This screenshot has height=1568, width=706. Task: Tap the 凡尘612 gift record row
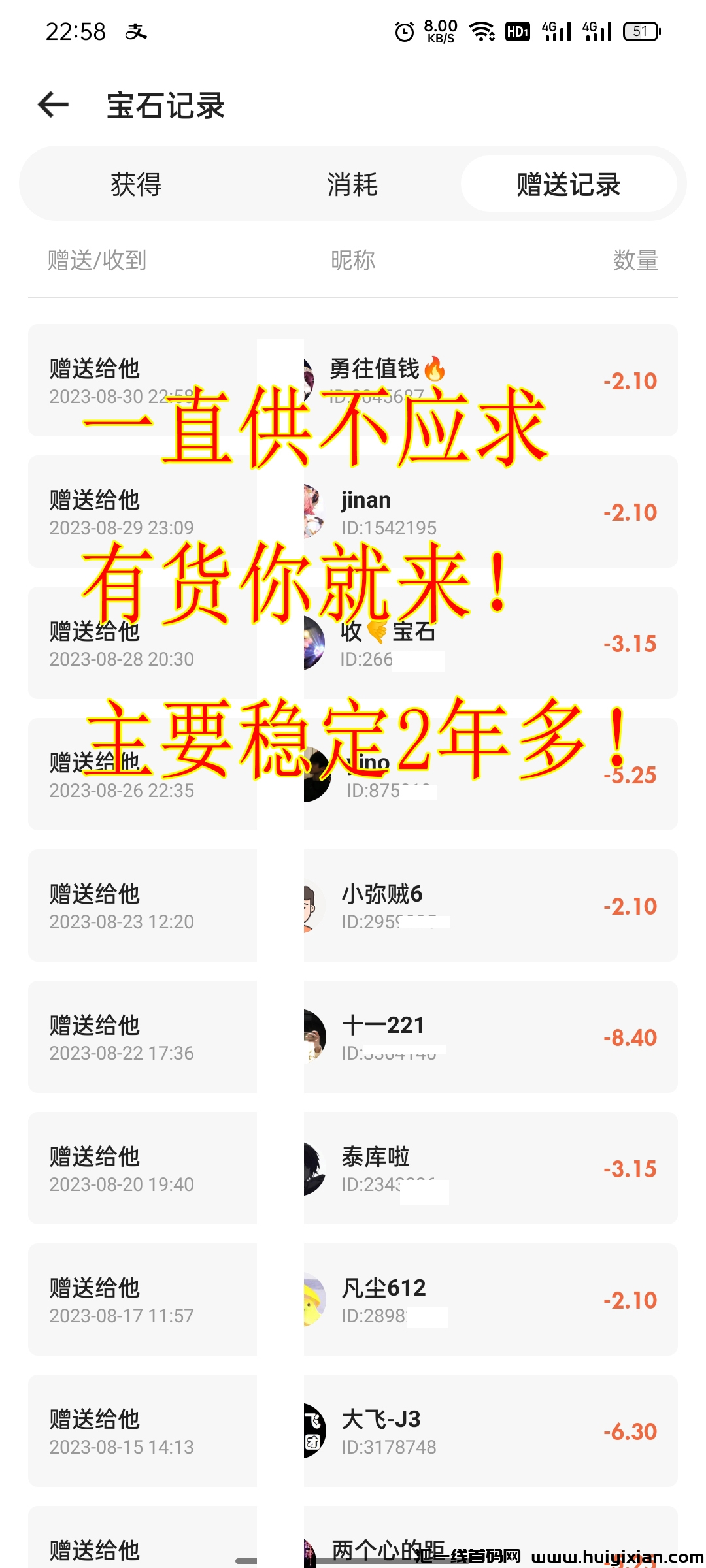pyautogui.click(x=353, y=1301)
